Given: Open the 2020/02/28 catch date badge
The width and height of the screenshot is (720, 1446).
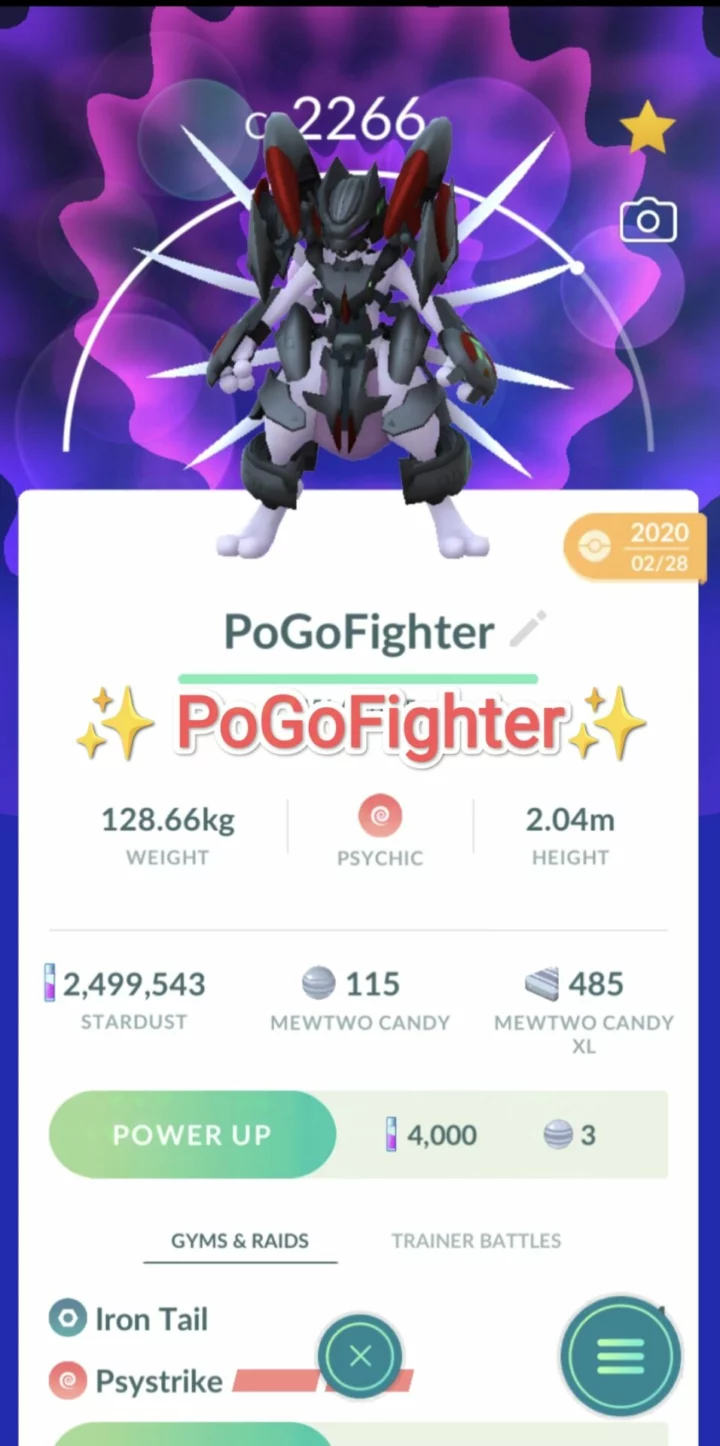Looking at the screenshot, I should [x=636, y=547].
